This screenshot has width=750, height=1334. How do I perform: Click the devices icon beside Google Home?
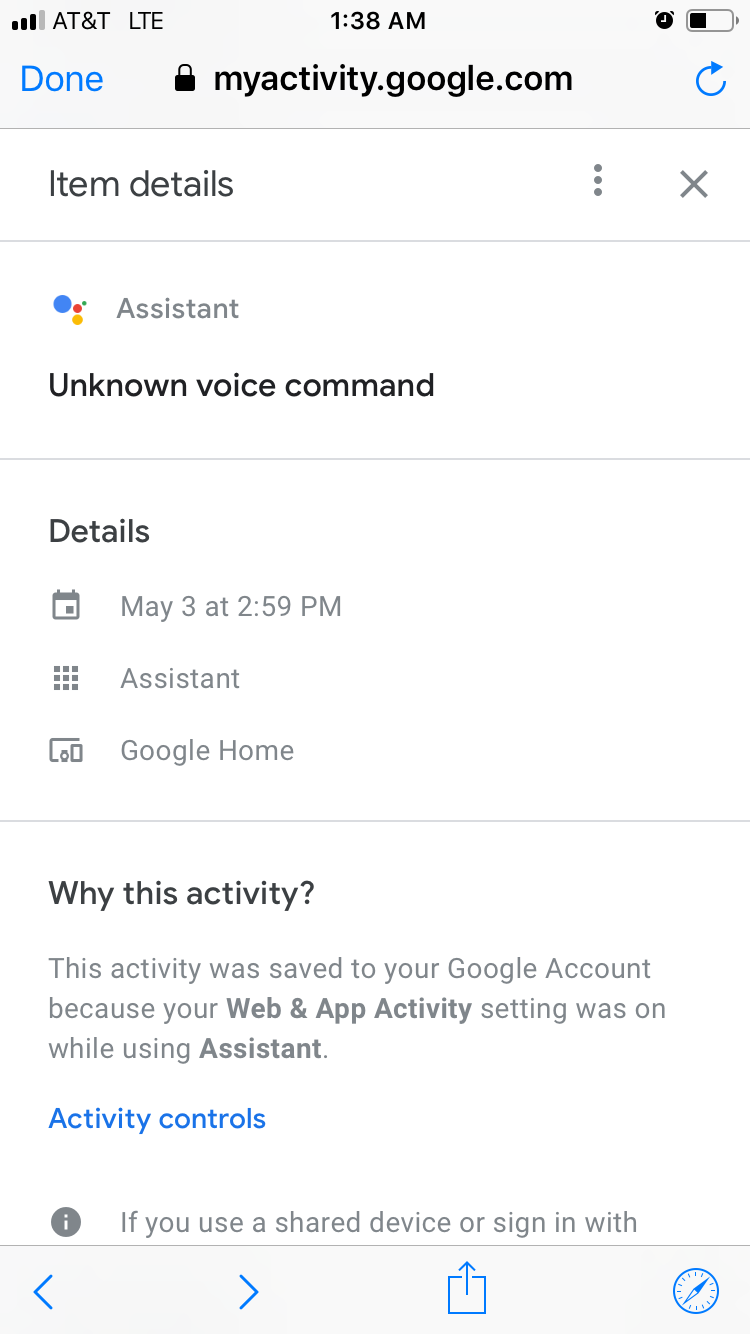click(x=66, y=750)
